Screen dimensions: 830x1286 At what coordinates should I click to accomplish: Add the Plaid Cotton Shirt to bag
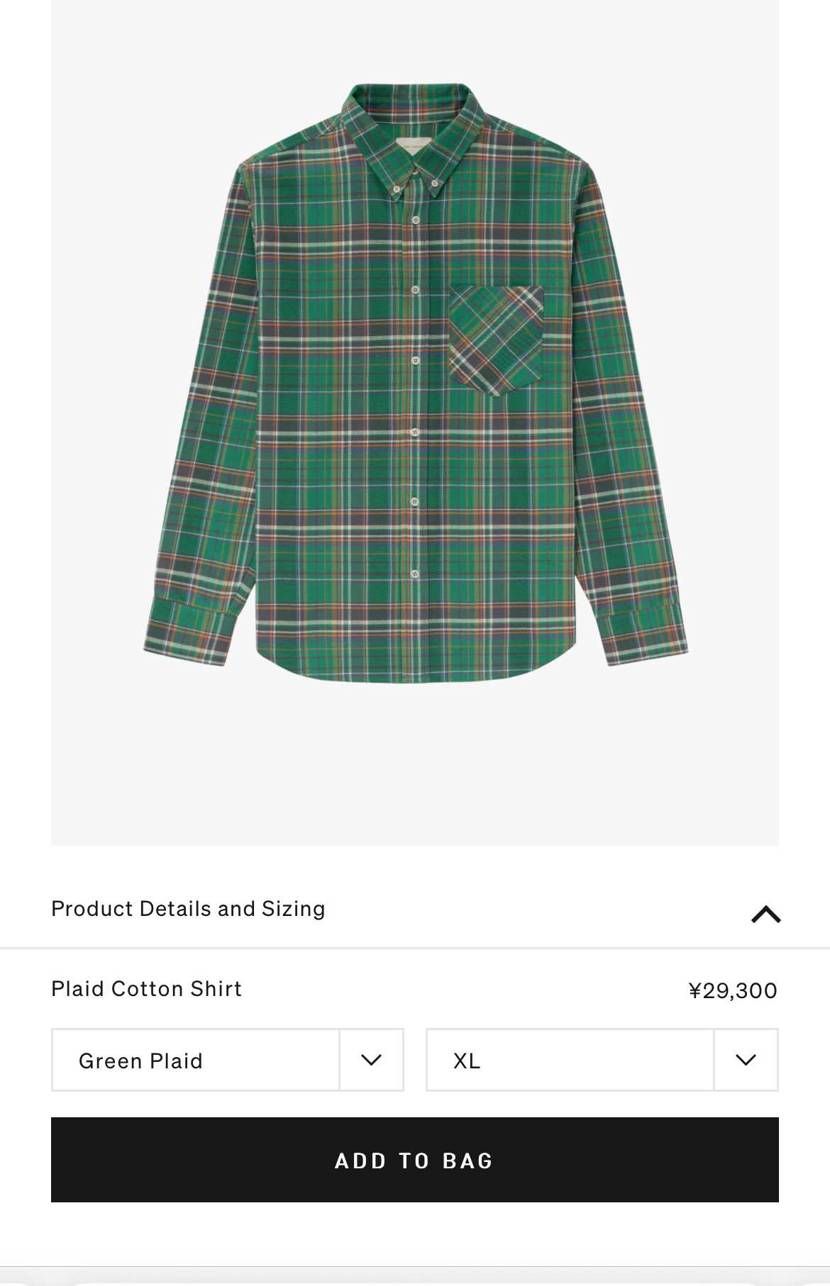pyautogui.click(x=414, y=1160)
